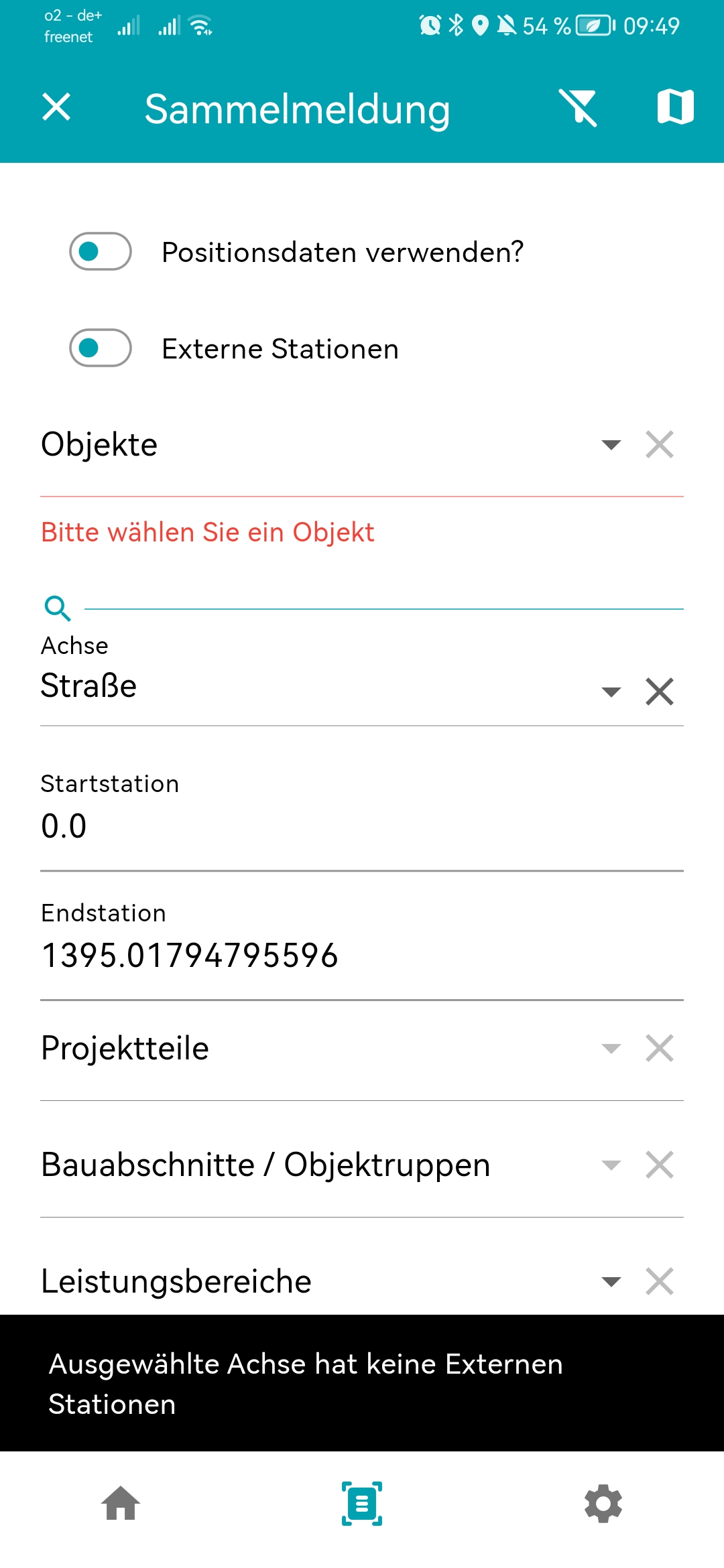Clear the Leistungsbereiche selection
Viewport: 724px width, 1568px height.
tap(660, 1282)
